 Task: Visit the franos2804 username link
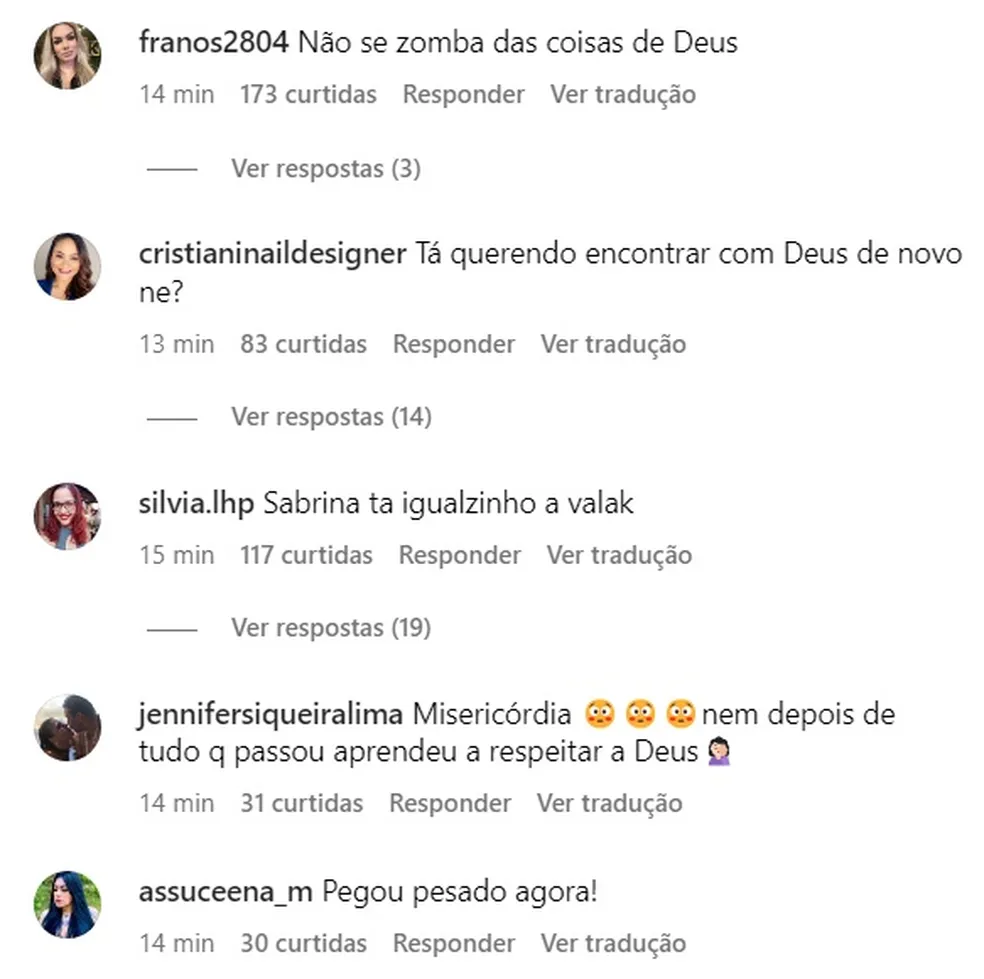(213, 43)
